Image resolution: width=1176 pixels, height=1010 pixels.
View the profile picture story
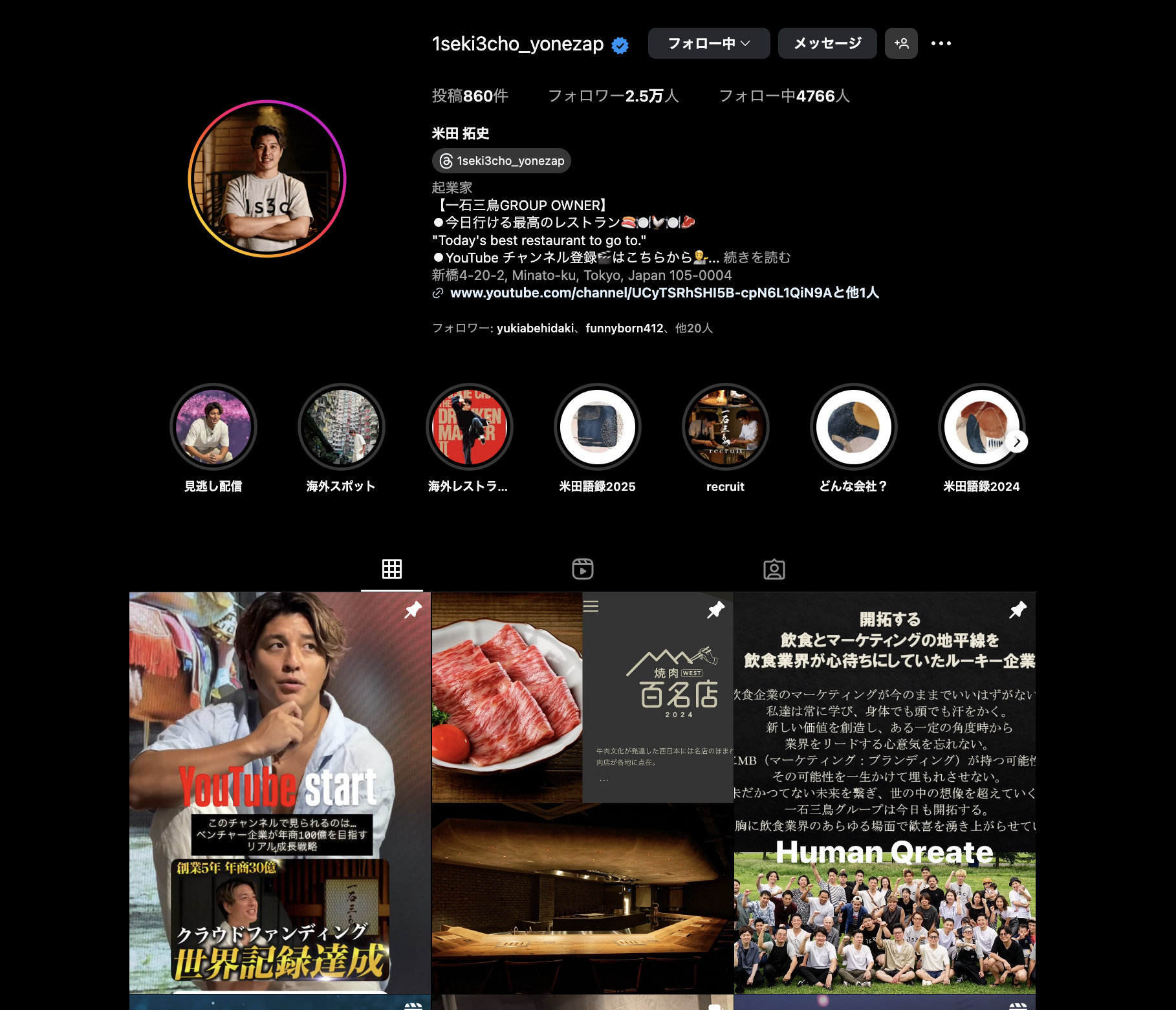[x=267, y=179]
